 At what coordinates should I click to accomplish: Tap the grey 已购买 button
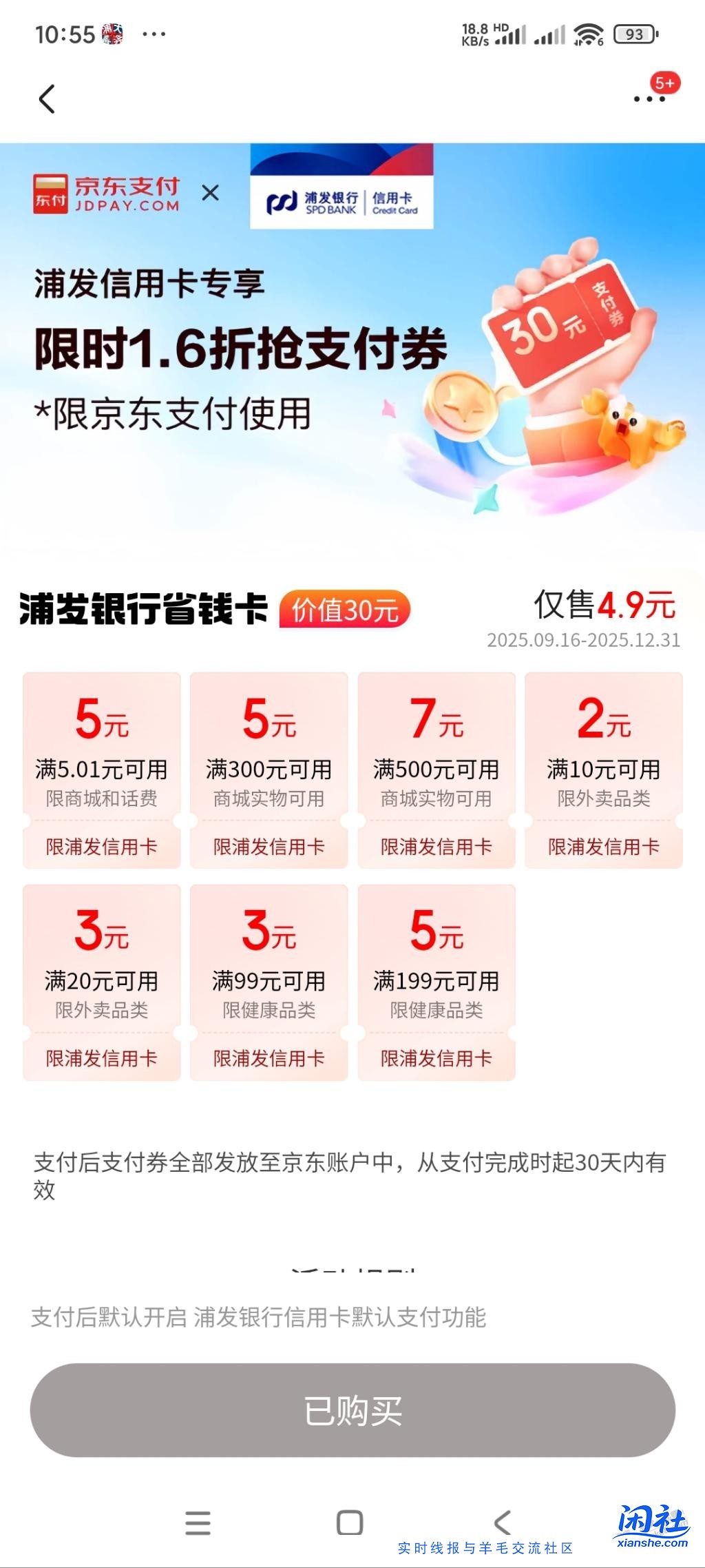(x=352, y=1410)
